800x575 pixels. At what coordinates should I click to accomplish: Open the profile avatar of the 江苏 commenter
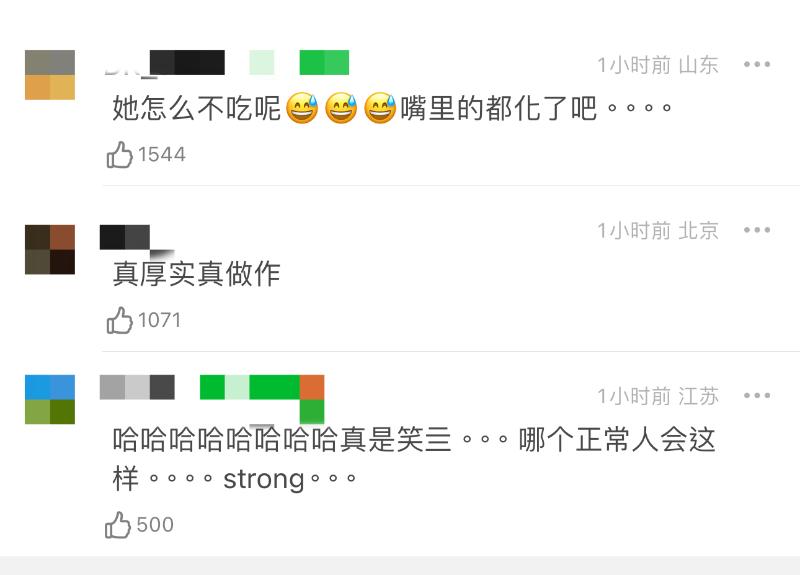(50, 400)
